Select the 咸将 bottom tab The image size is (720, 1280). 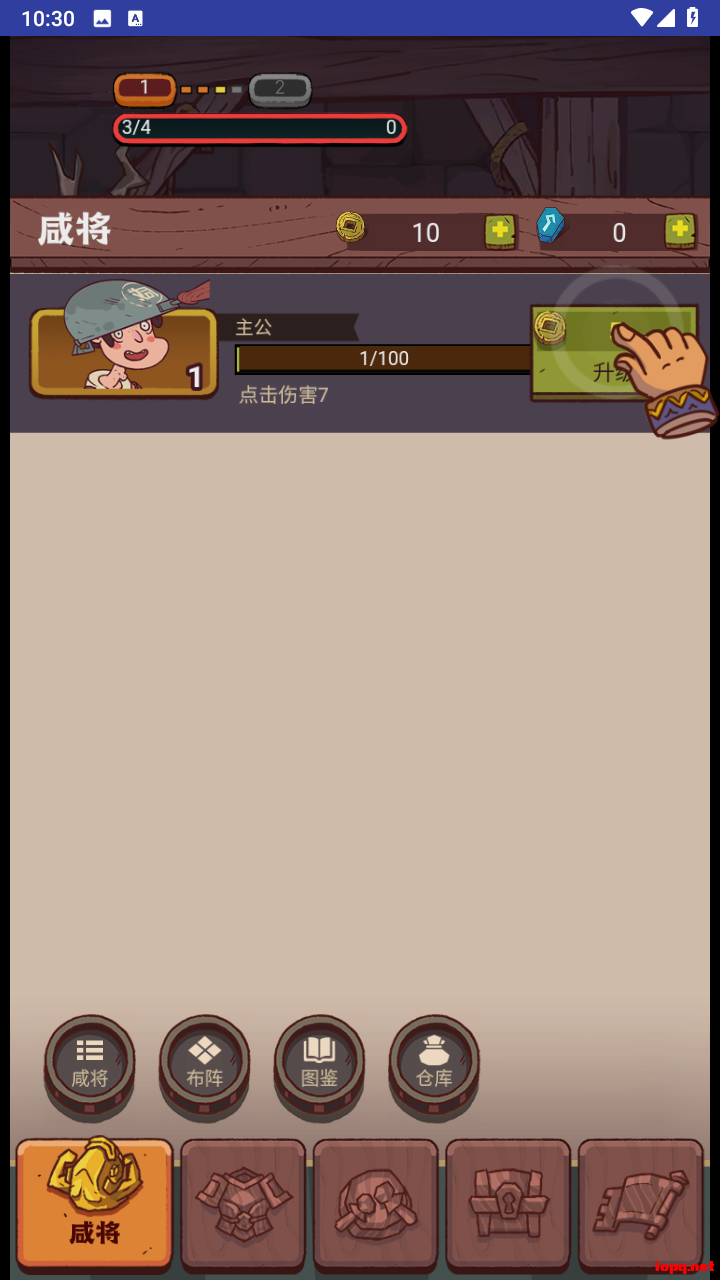click(x=95, y=1203)
